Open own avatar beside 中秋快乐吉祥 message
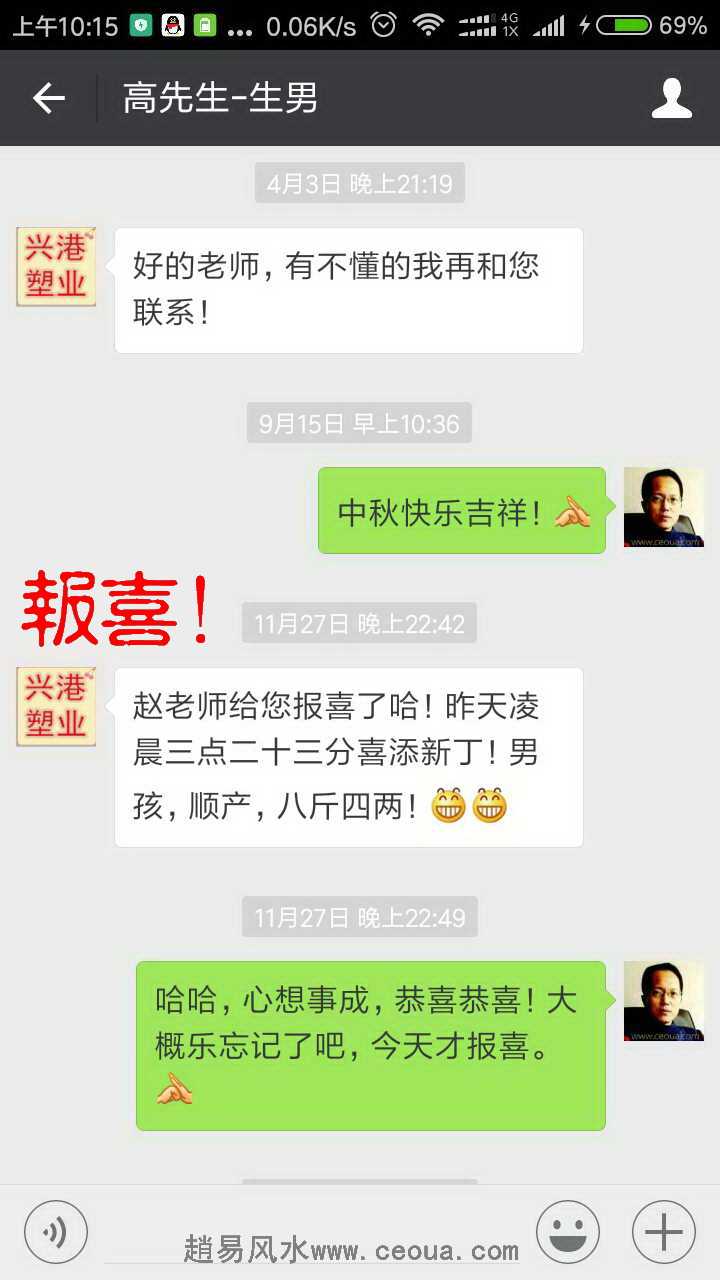 click(663, 507)
